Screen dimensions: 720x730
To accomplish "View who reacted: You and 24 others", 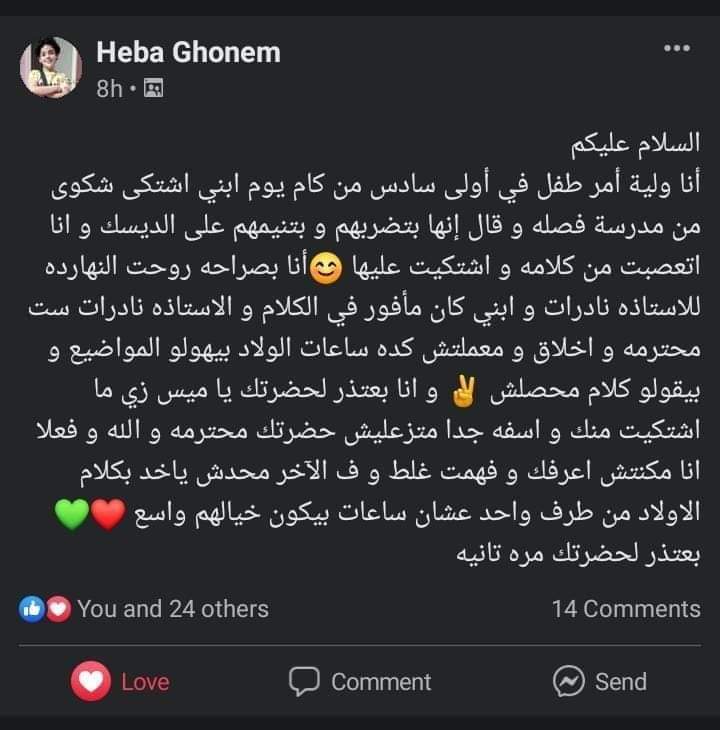I will click(x=172, y=608).
